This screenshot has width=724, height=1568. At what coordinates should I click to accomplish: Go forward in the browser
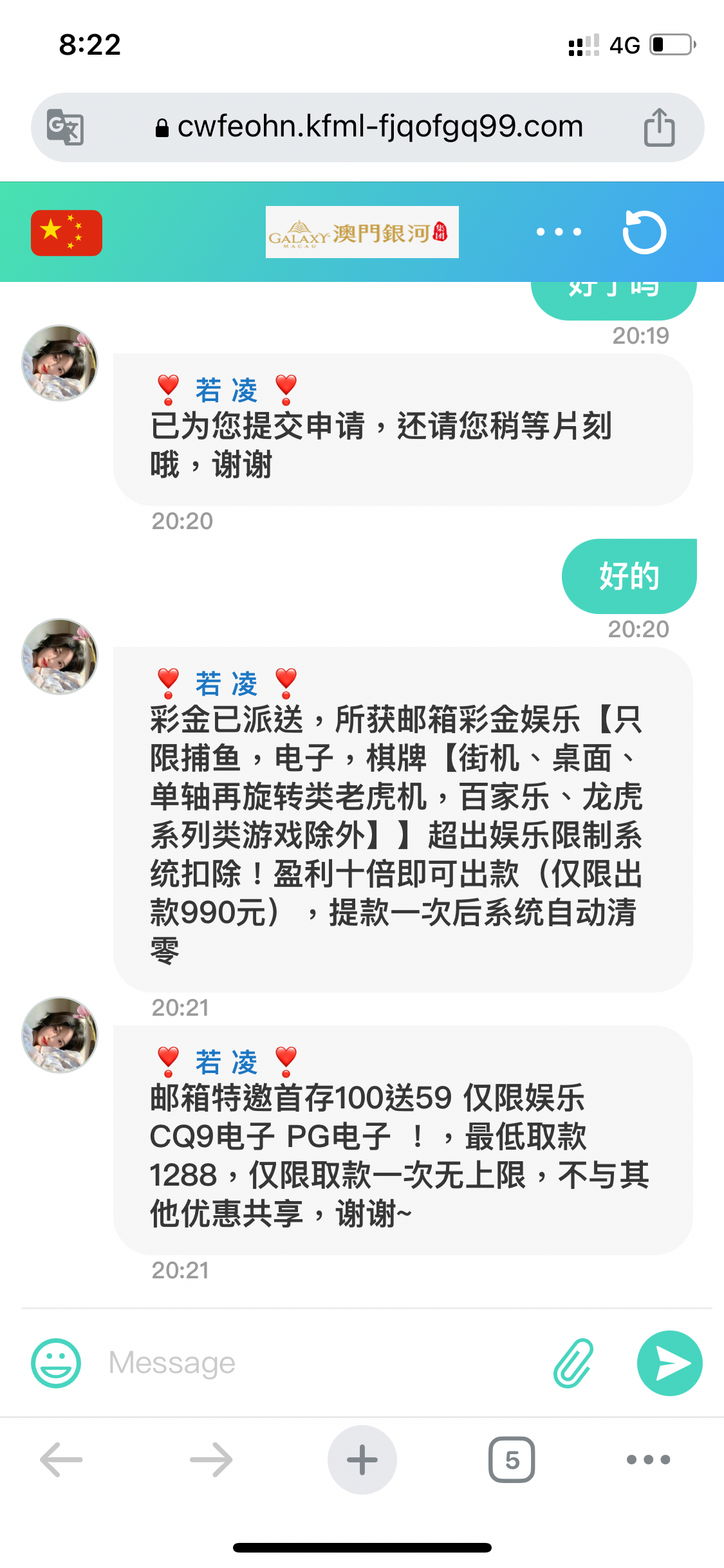pos(211,1459)
